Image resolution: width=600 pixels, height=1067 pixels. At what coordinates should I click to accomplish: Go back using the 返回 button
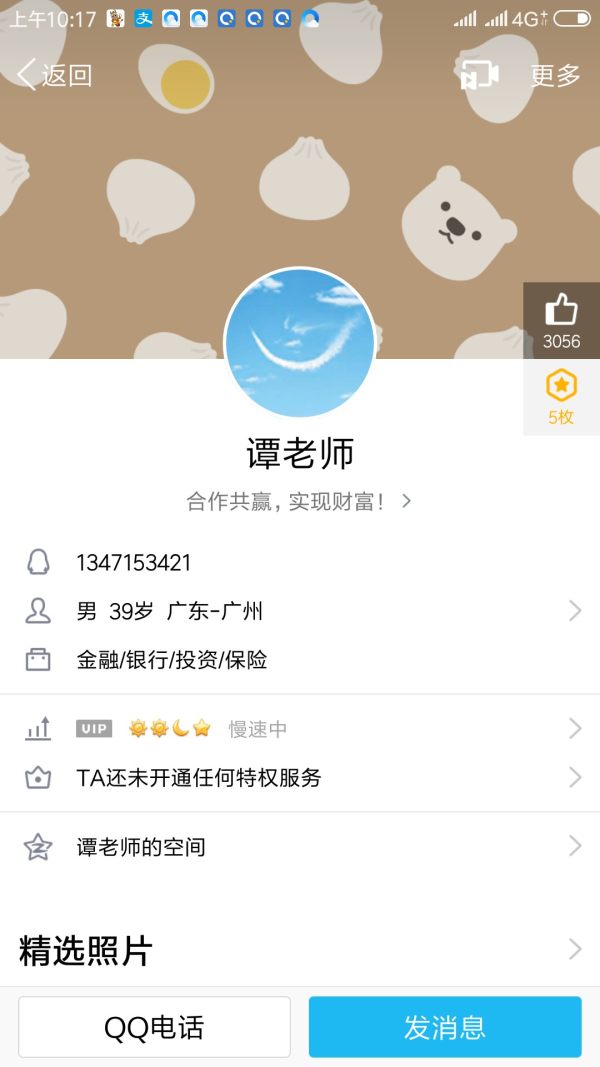55,75
